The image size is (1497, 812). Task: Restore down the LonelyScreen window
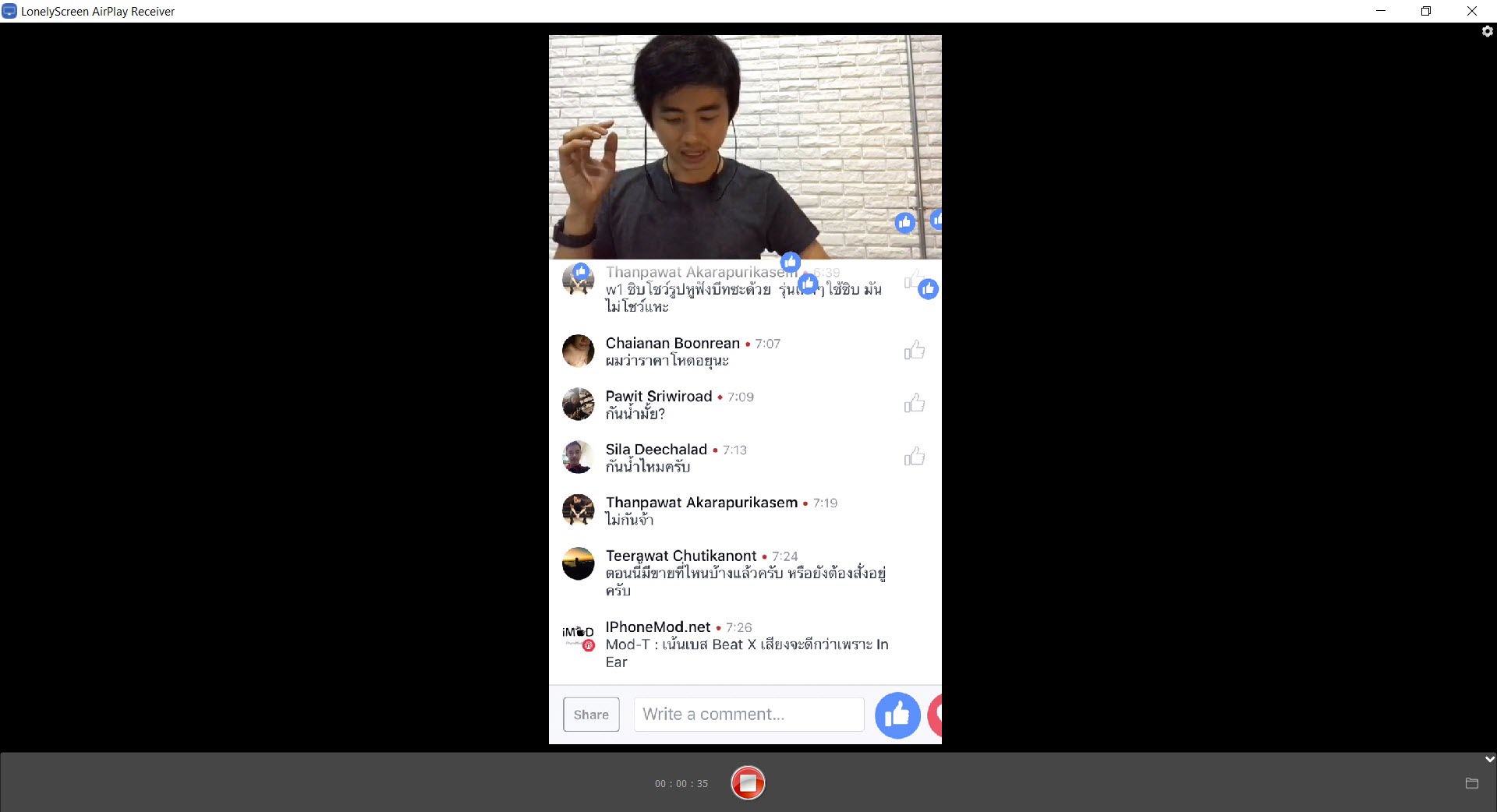point(1426,11)
